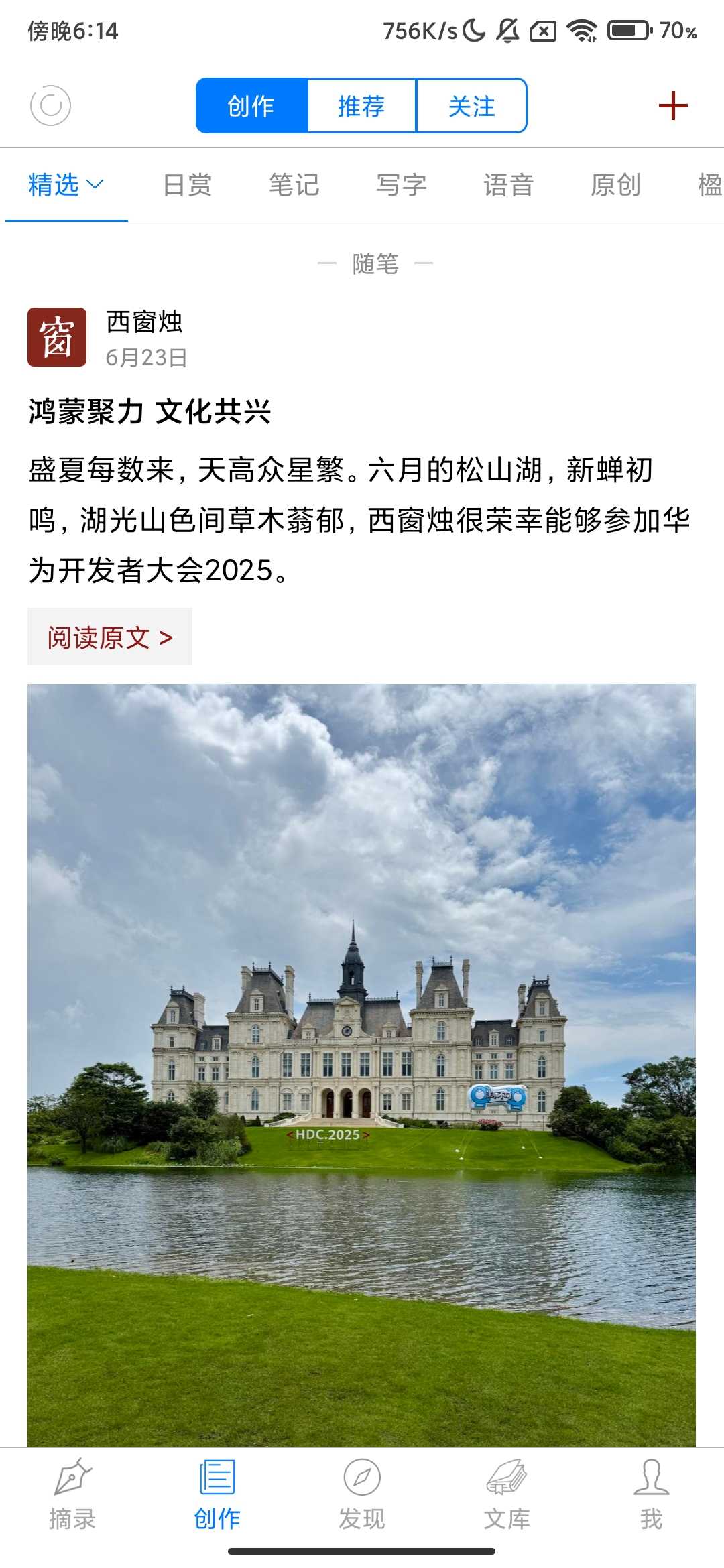Tap 阅读原文 to read the full article
This screenshot has width=724, height=1568.
(110, 637)
